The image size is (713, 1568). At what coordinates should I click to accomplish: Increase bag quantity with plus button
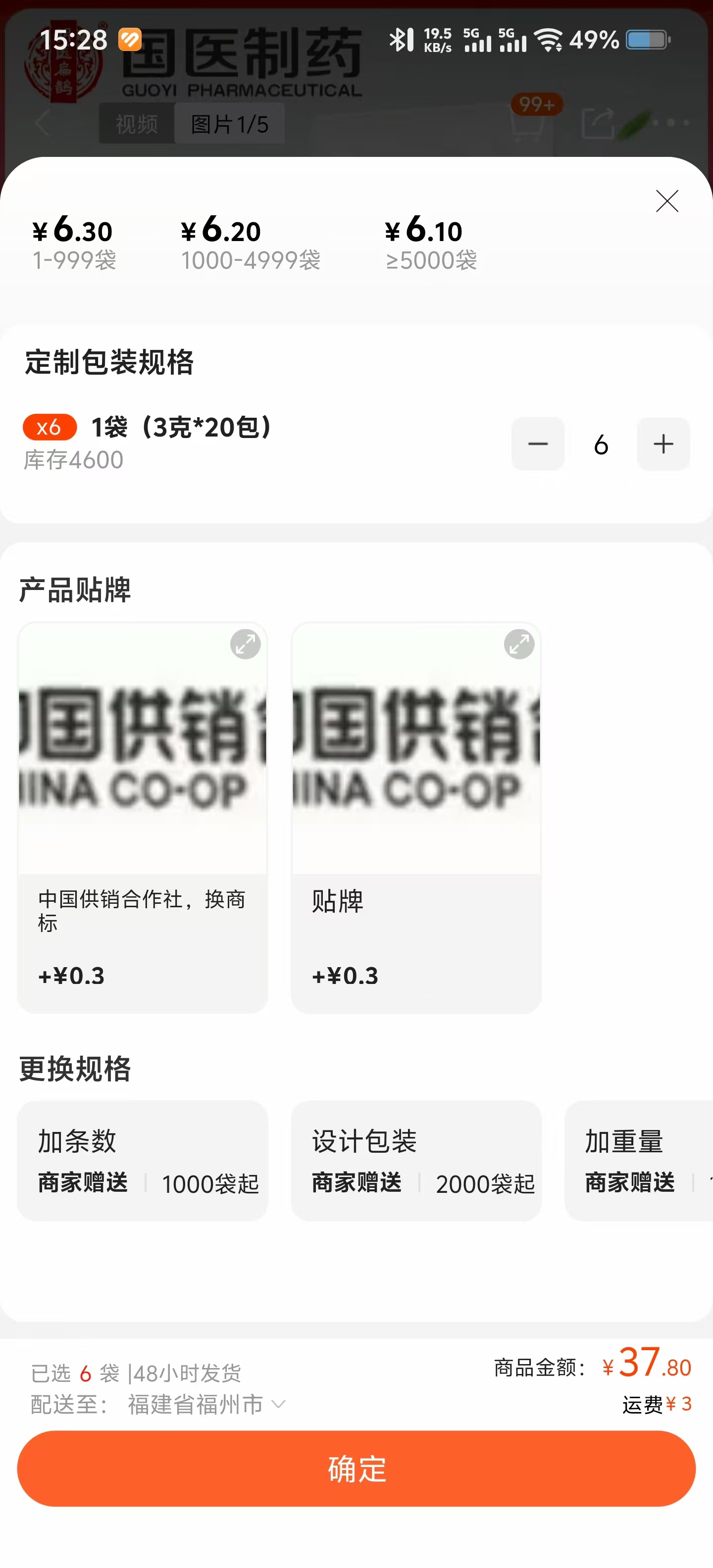[x=663, y=444]
